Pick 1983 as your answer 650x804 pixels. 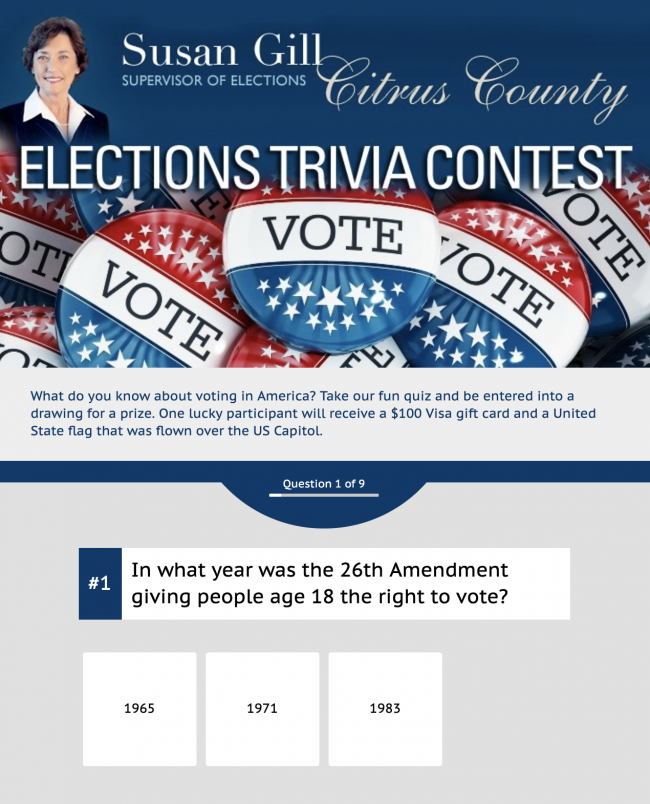[x=385, y=709]
